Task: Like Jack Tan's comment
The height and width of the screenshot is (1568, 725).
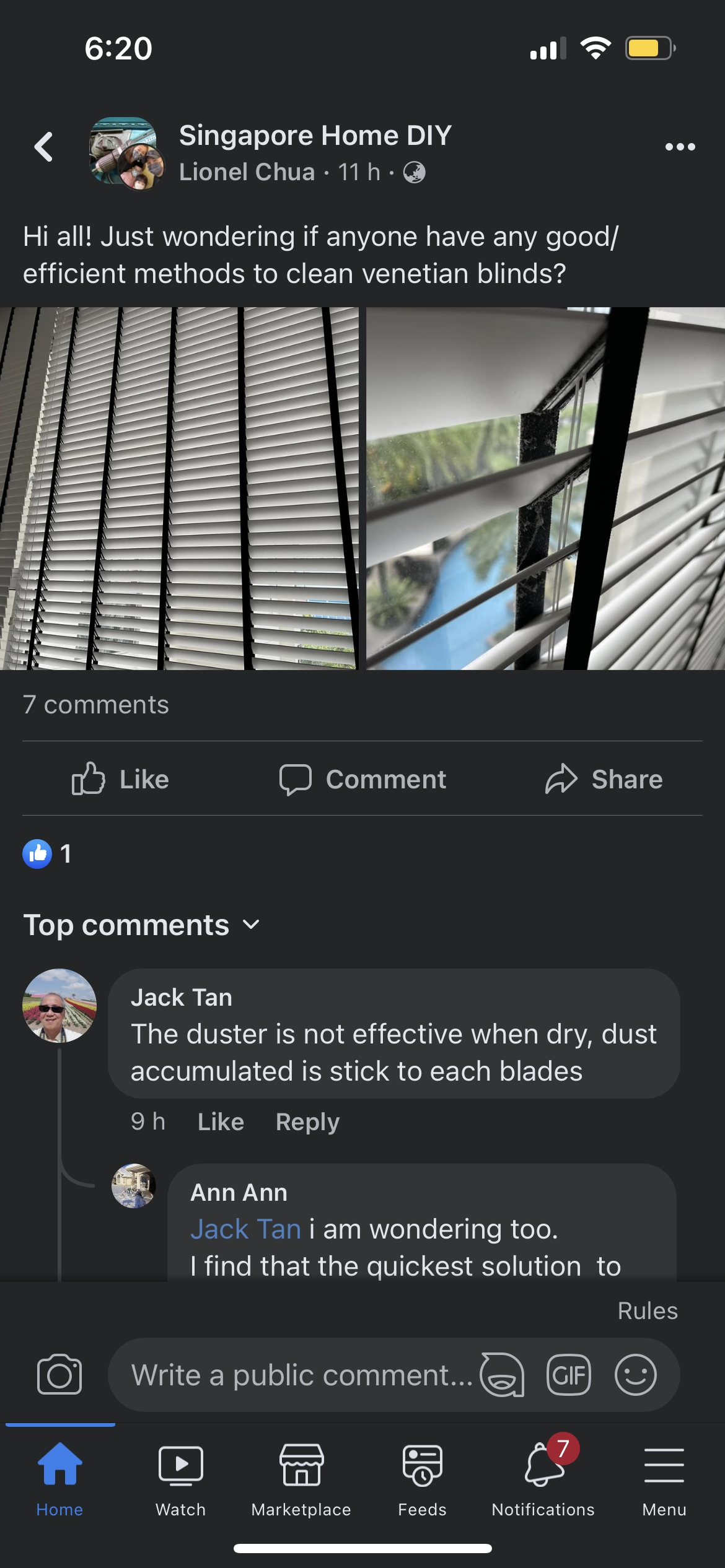Action: (221, 1122)
